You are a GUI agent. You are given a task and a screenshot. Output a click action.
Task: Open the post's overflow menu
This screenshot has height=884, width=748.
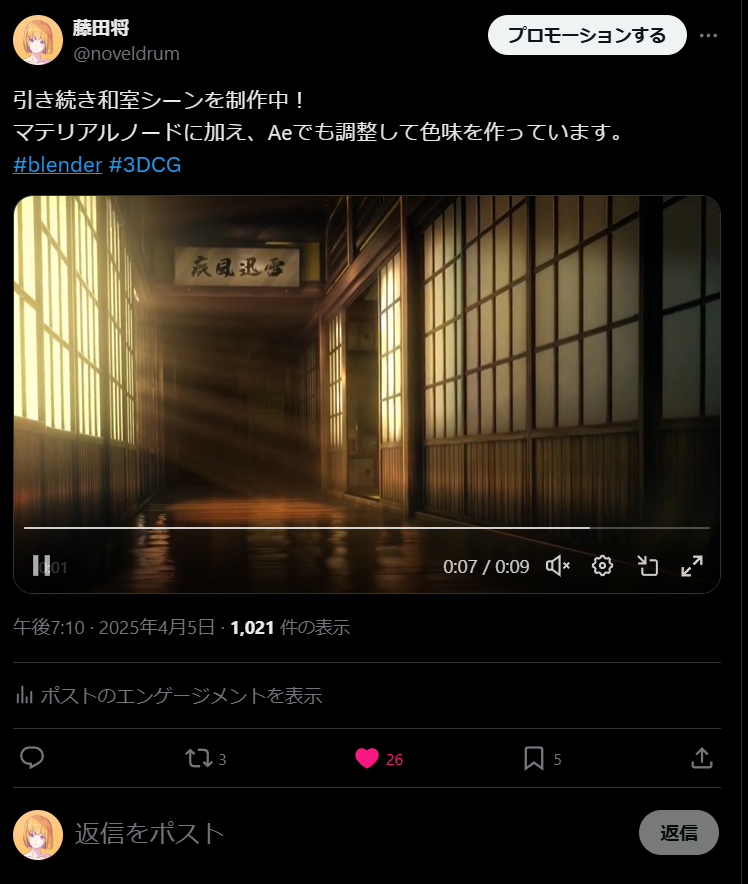coord(708,35)
